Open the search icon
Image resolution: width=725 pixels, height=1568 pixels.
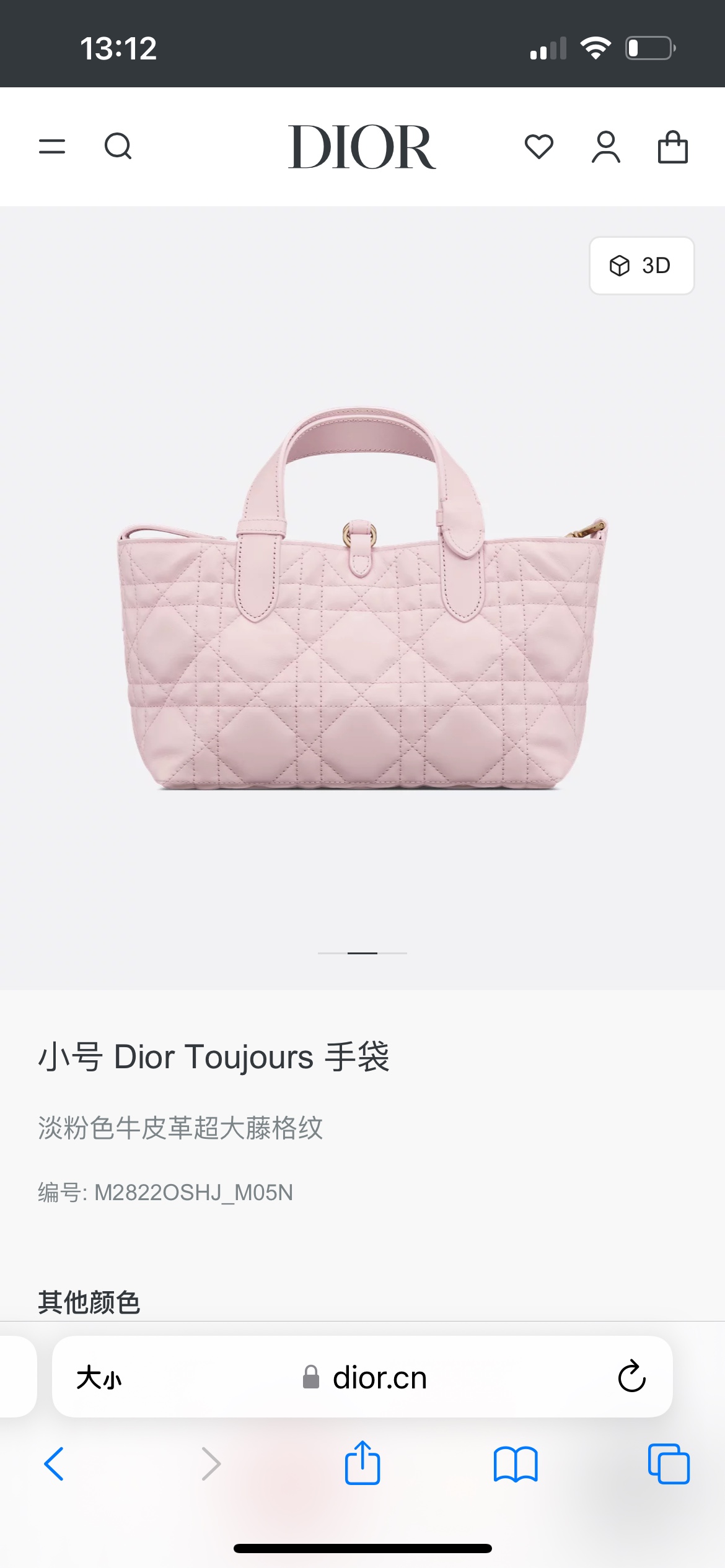coord(118,147)
